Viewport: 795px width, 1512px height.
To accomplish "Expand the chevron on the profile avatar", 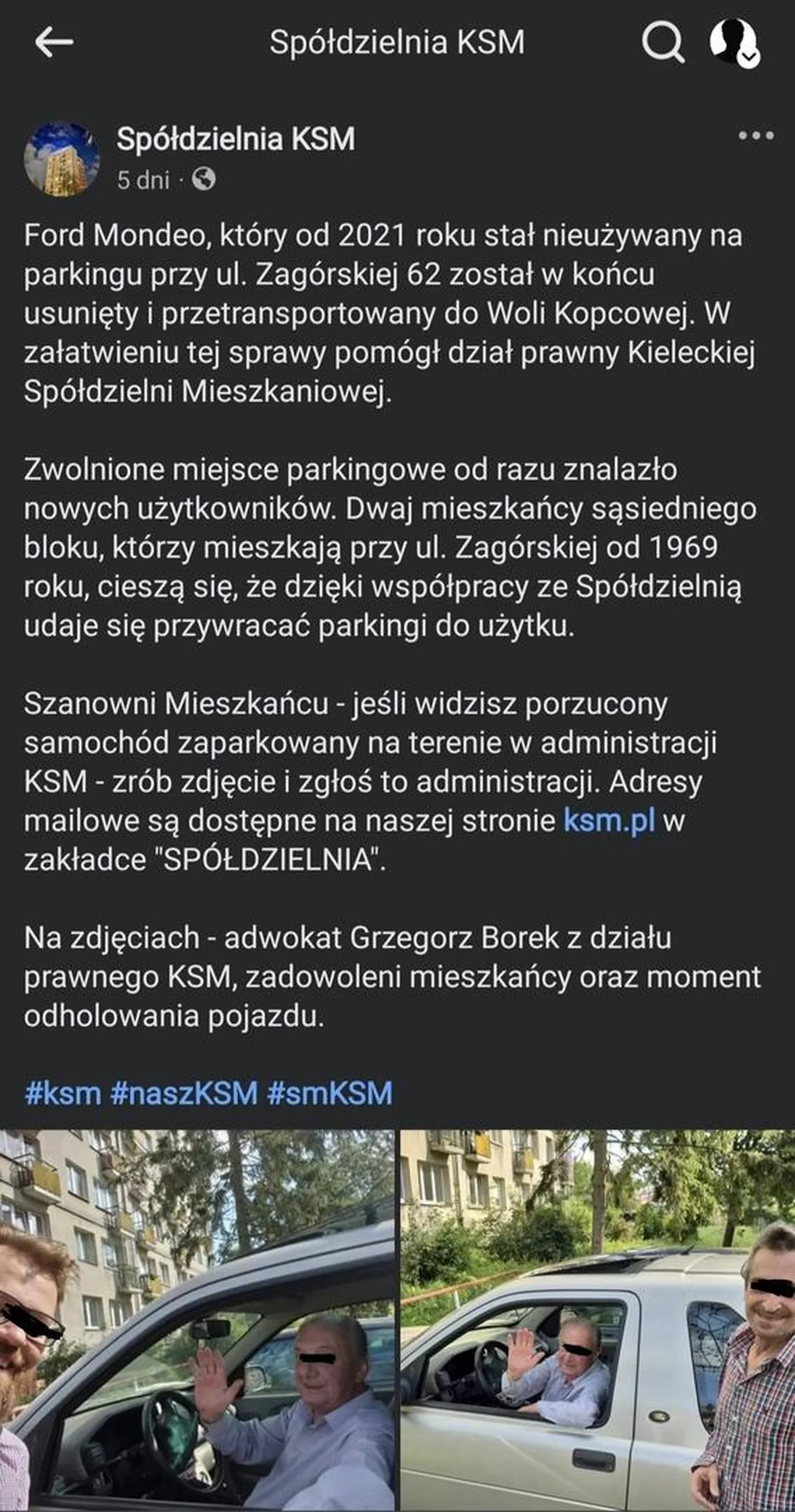I will pyautogui.click(x=750, y=57).
